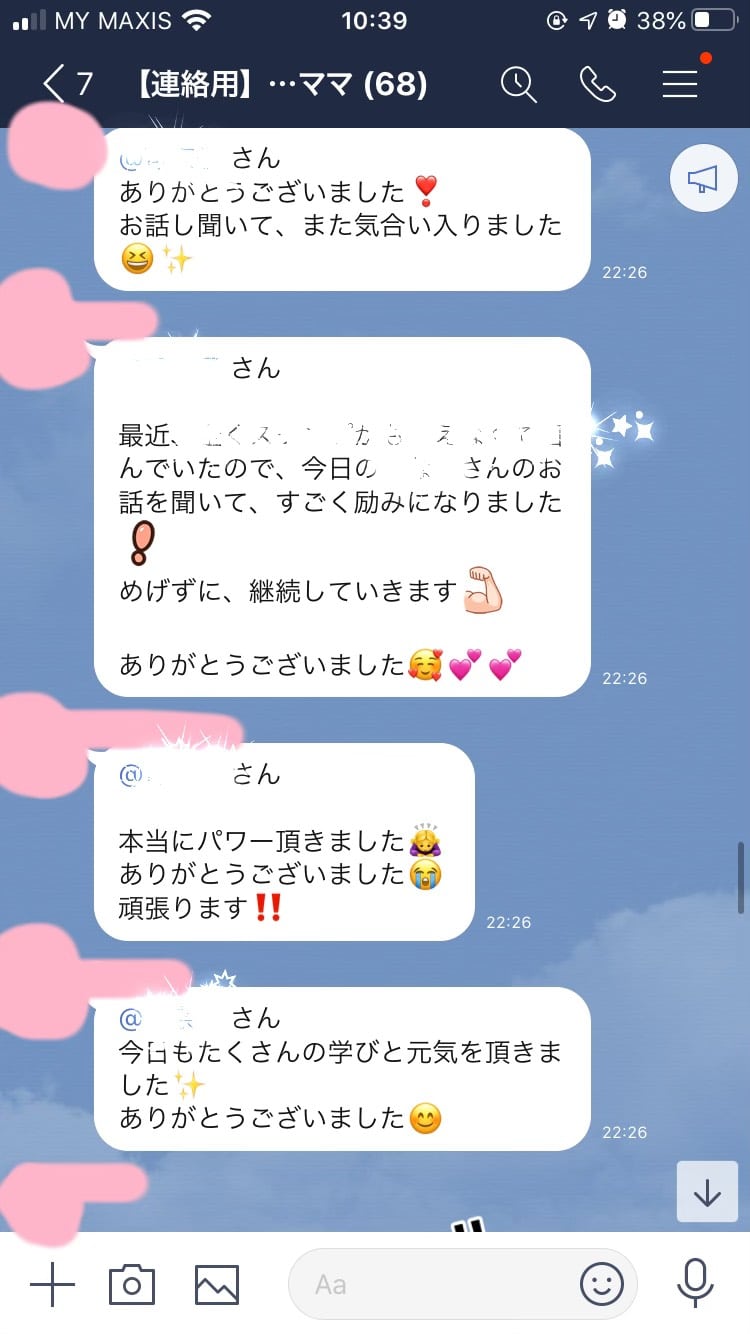The width and height of the screenshot is (750, 1334).
Task: Open the camera to take a photo
Action: pyautogui.click(x=132, y=1284)
